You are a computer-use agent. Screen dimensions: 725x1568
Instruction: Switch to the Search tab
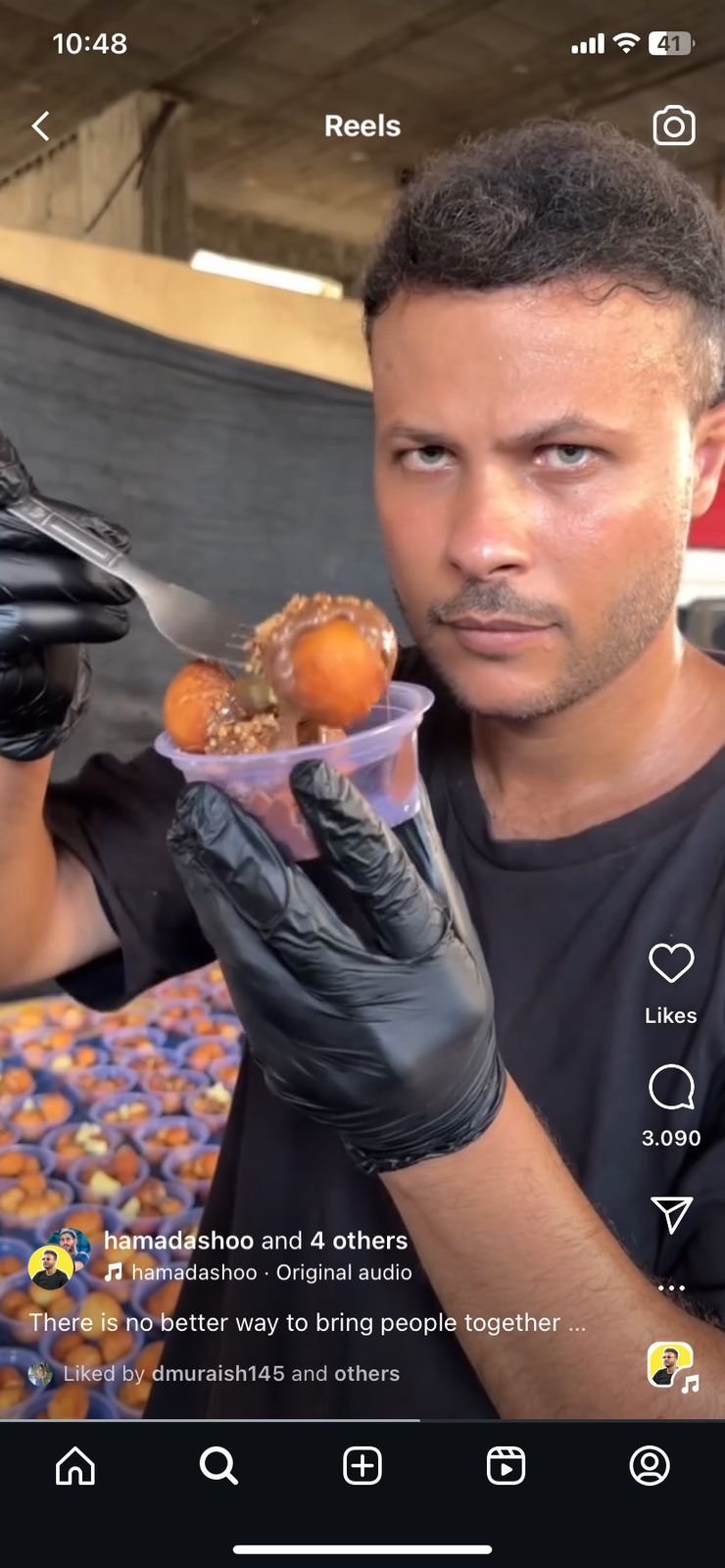tap(218, 1466)
